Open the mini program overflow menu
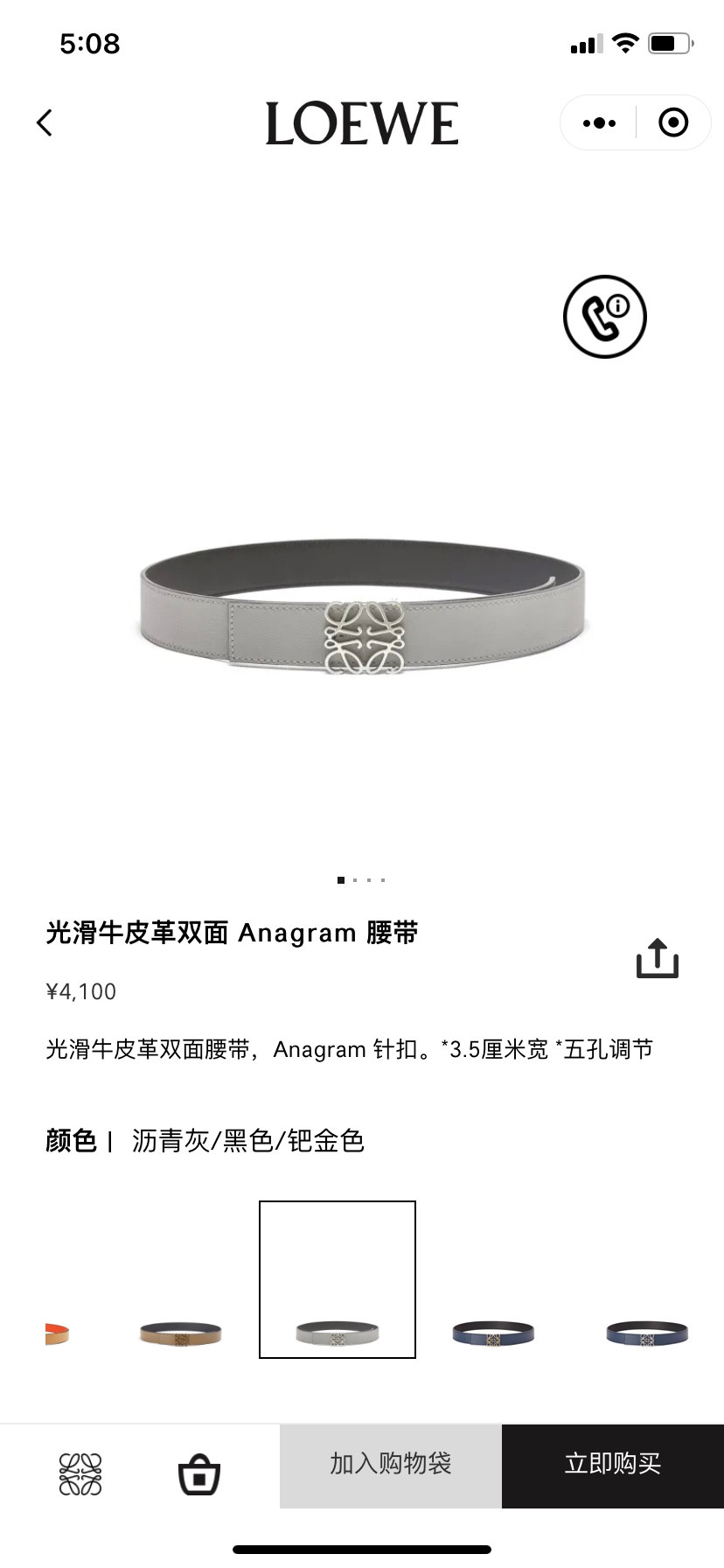 [x=599, y=122]
